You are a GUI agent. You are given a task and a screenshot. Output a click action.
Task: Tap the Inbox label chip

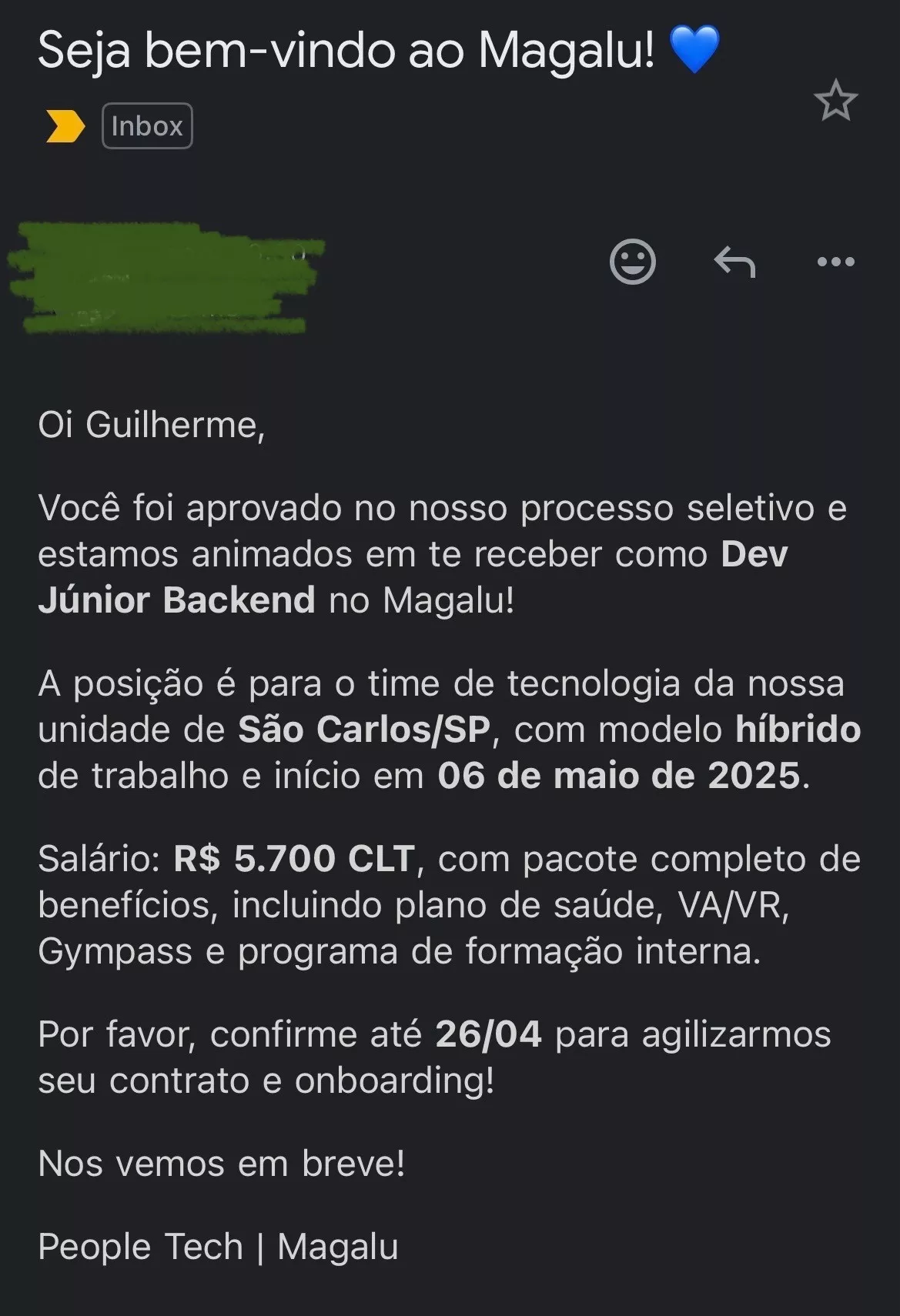point(147,125)
